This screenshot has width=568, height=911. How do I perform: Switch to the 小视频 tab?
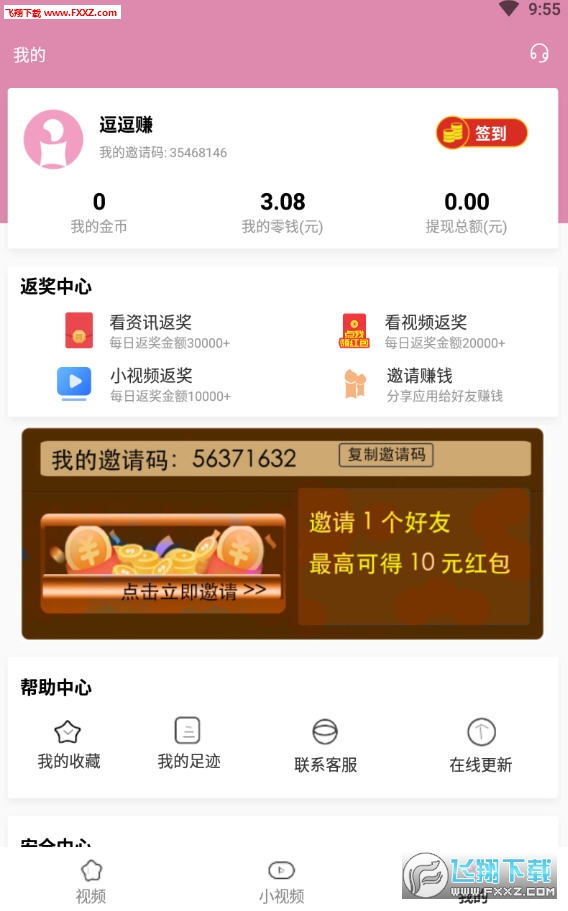click(x=282, y=882)
